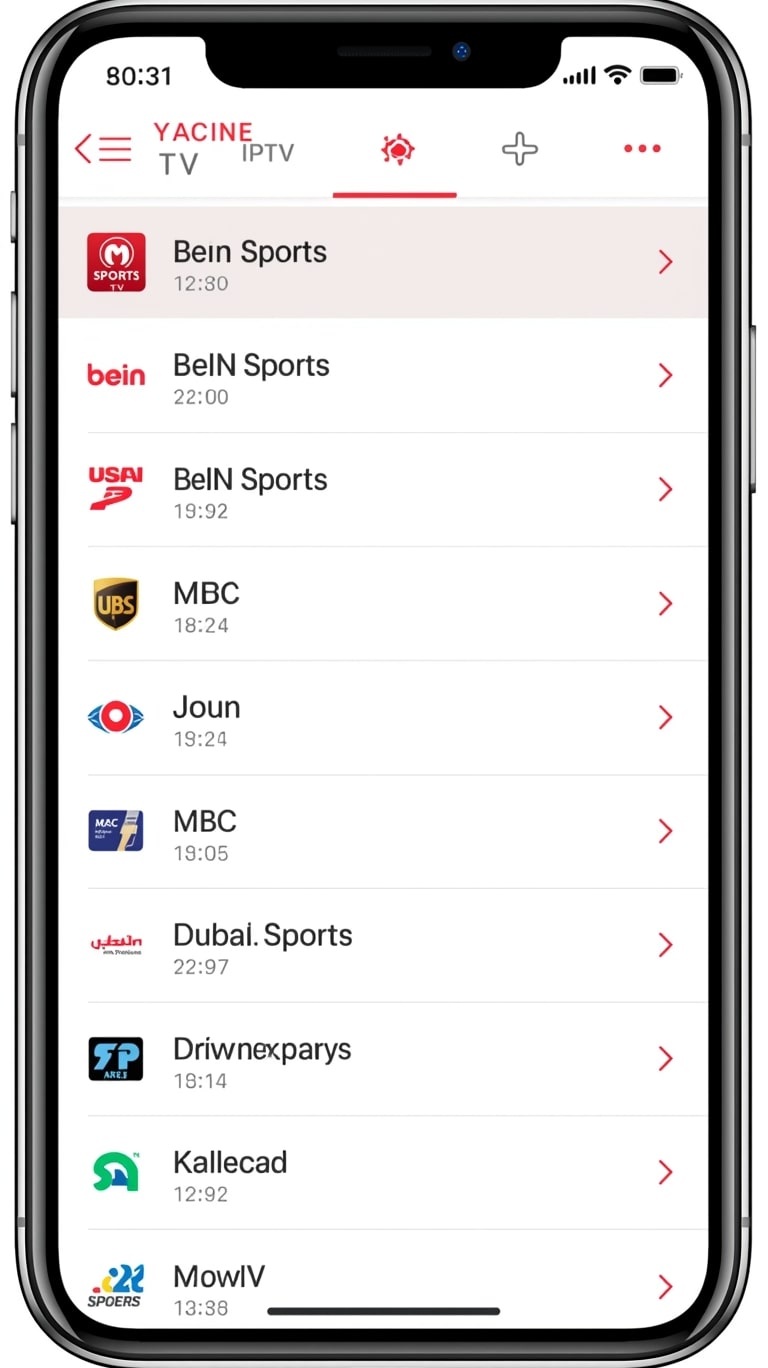Image resolution: width=768 pixels, height=1368 pixels.
Task: Tap the UBS logo beside MBC
Action: click(x=116, y=603)
